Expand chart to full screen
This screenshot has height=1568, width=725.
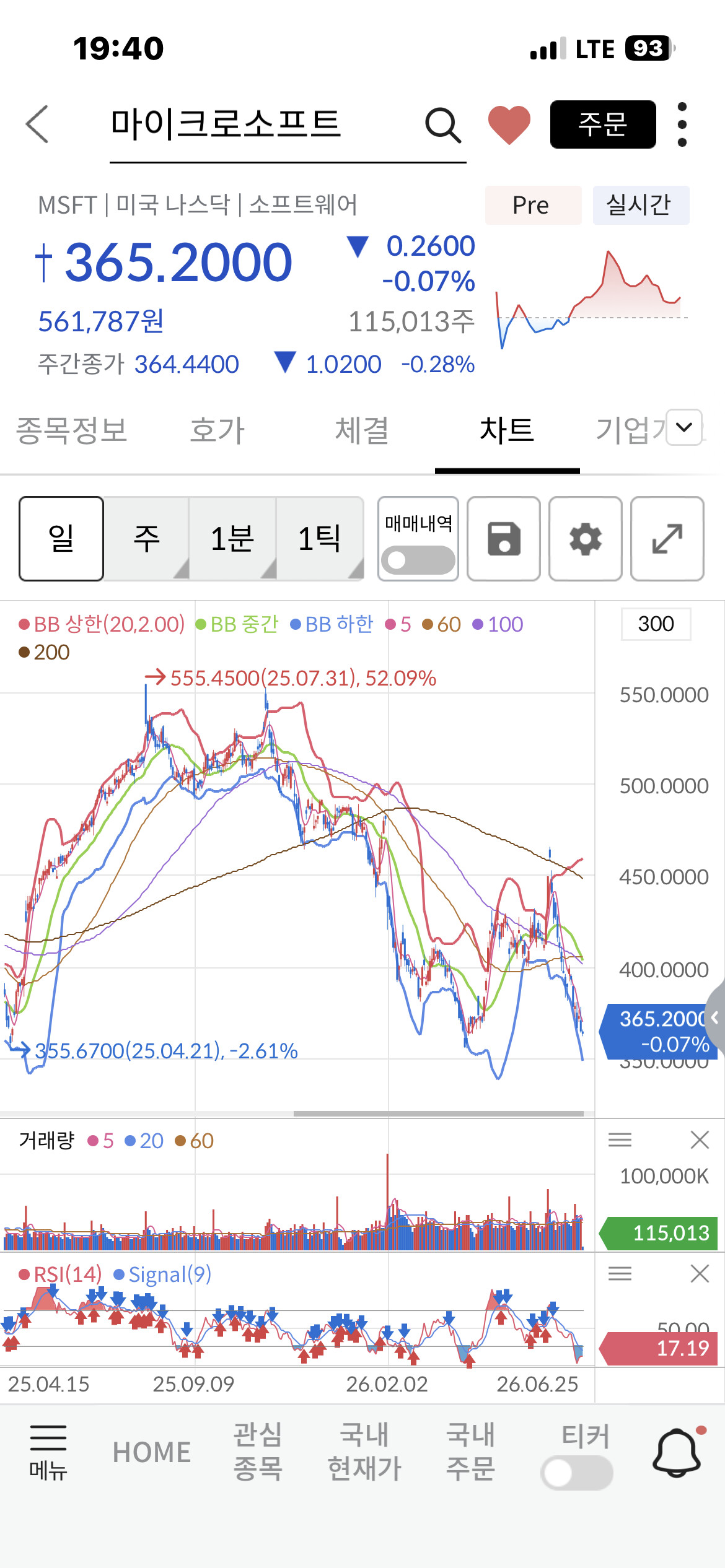(667, 539)
